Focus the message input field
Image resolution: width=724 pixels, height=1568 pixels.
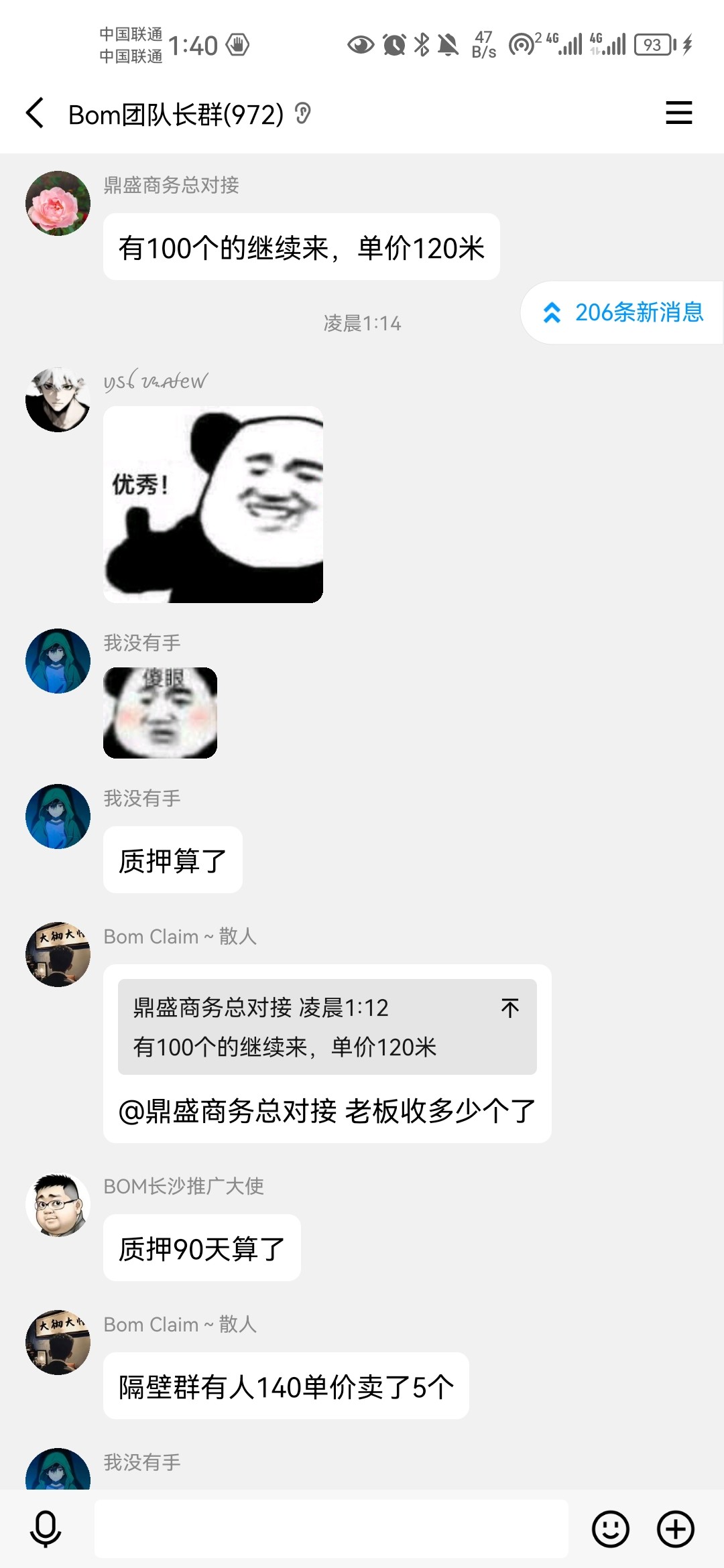pos(331,1529)
